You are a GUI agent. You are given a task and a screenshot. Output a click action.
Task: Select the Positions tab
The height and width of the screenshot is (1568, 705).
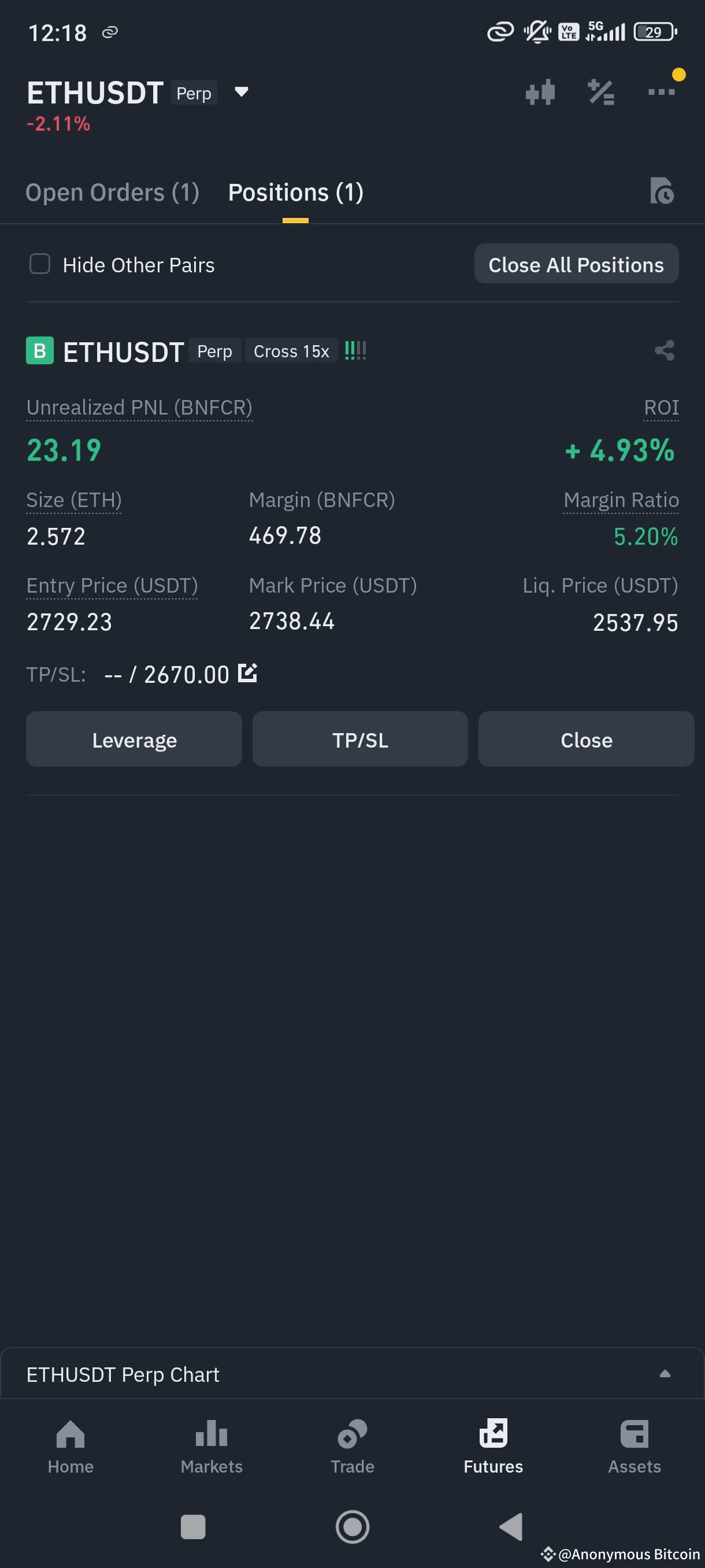click(295, 192)
